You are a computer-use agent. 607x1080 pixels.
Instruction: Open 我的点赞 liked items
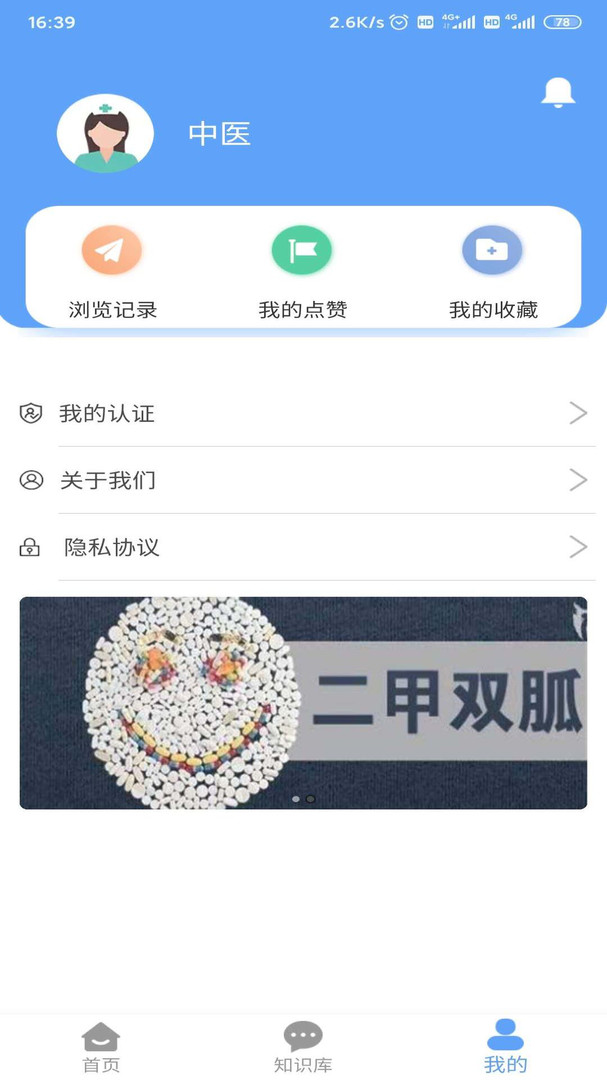tap(302, 270)
